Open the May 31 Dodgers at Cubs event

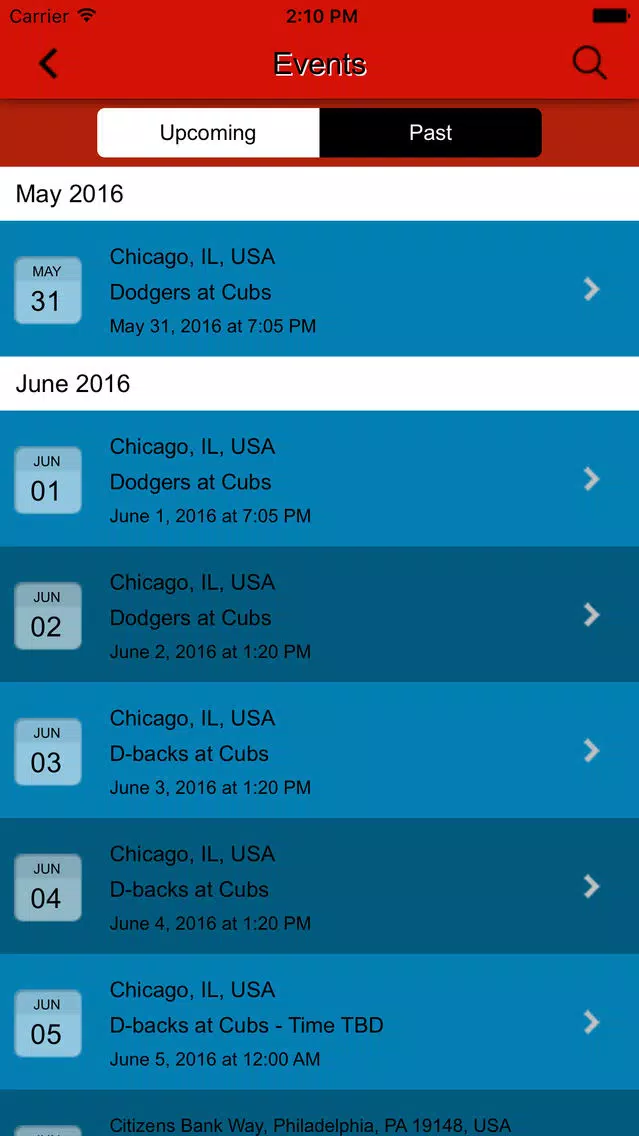click(320, 289)
